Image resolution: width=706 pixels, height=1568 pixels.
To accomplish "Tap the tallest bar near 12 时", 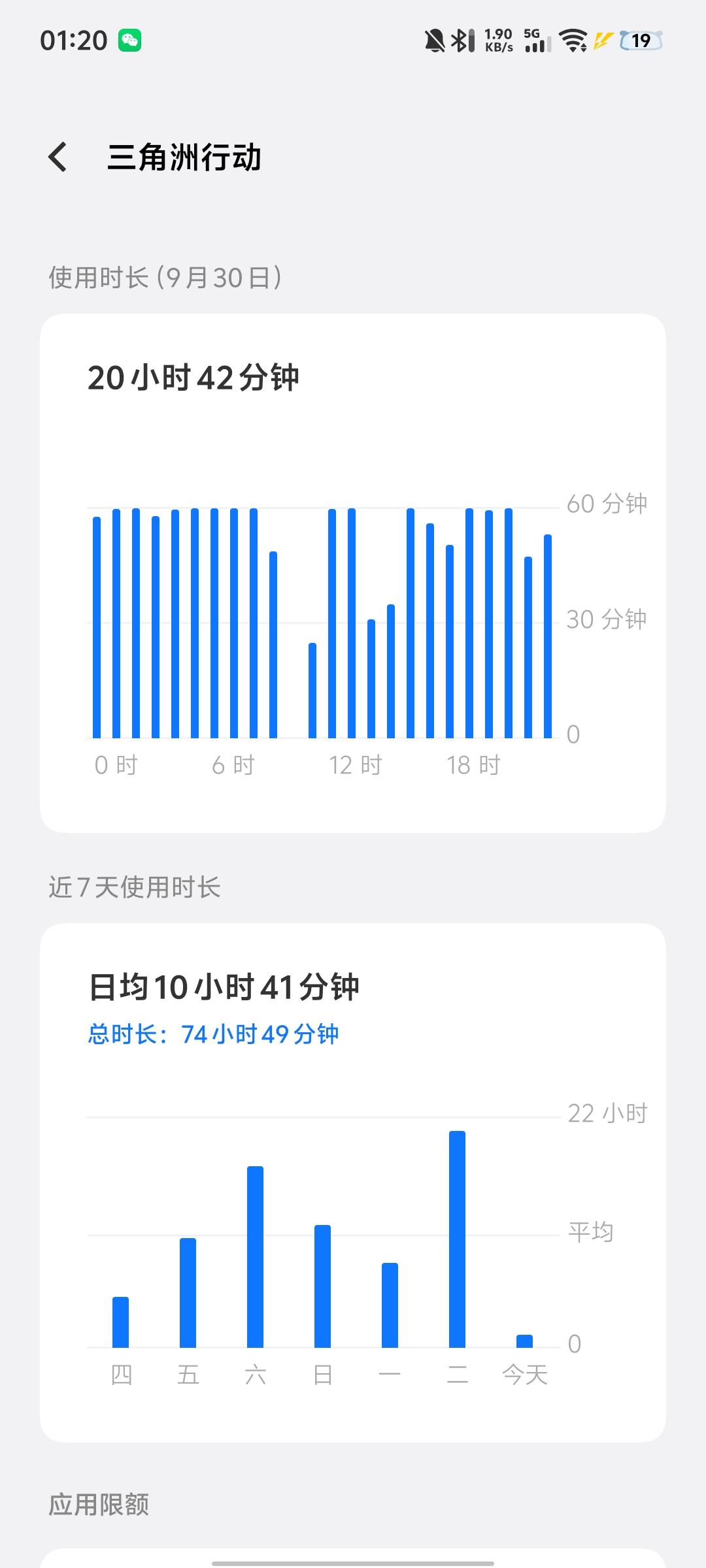I will (352, 621).
